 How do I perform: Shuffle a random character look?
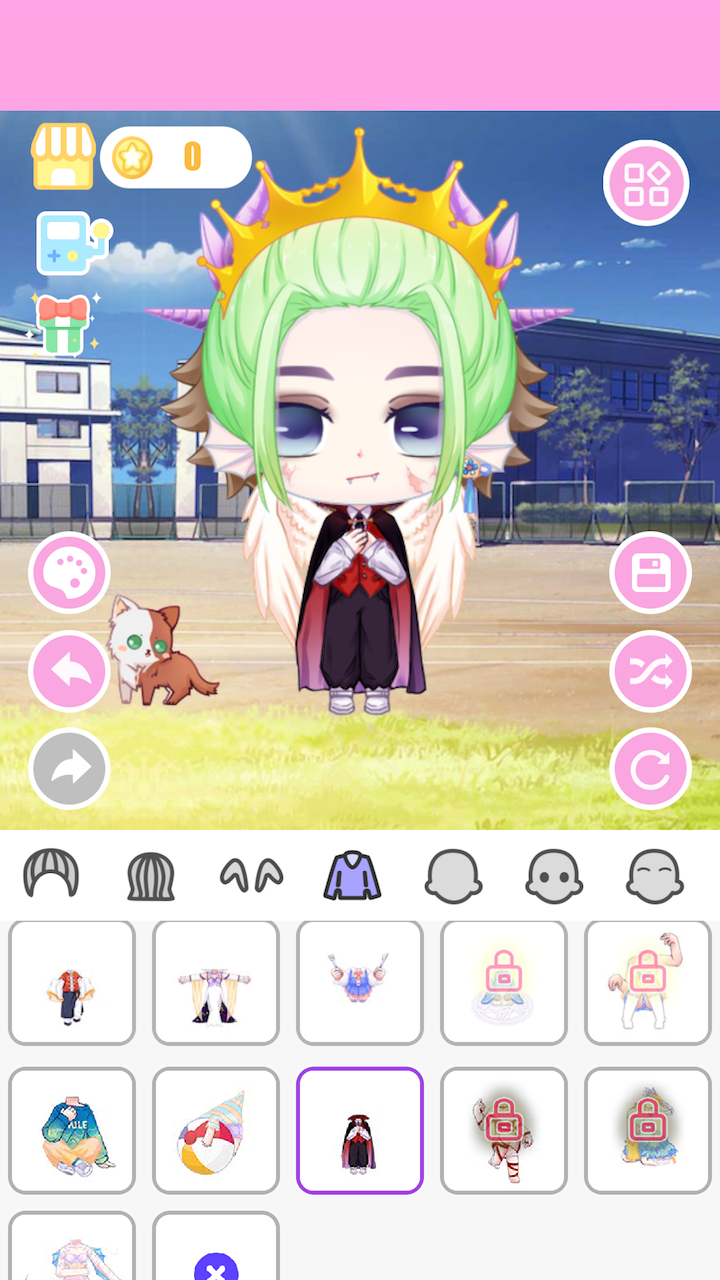coord(650,671)
